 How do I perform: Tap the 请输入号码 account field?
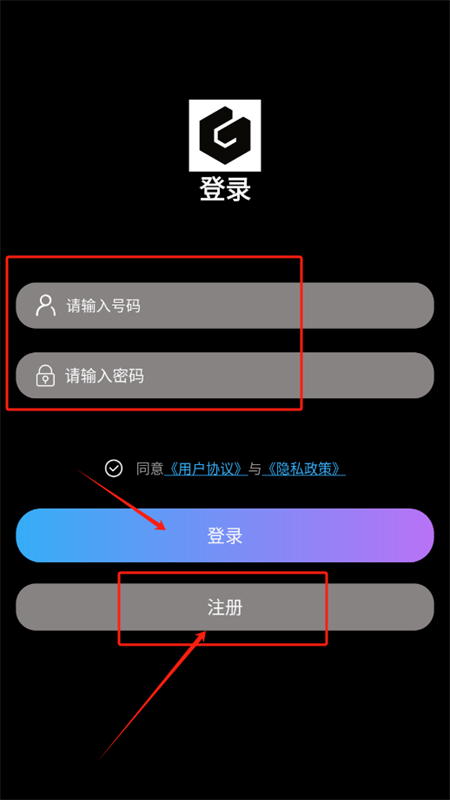(x=225, y=306)
